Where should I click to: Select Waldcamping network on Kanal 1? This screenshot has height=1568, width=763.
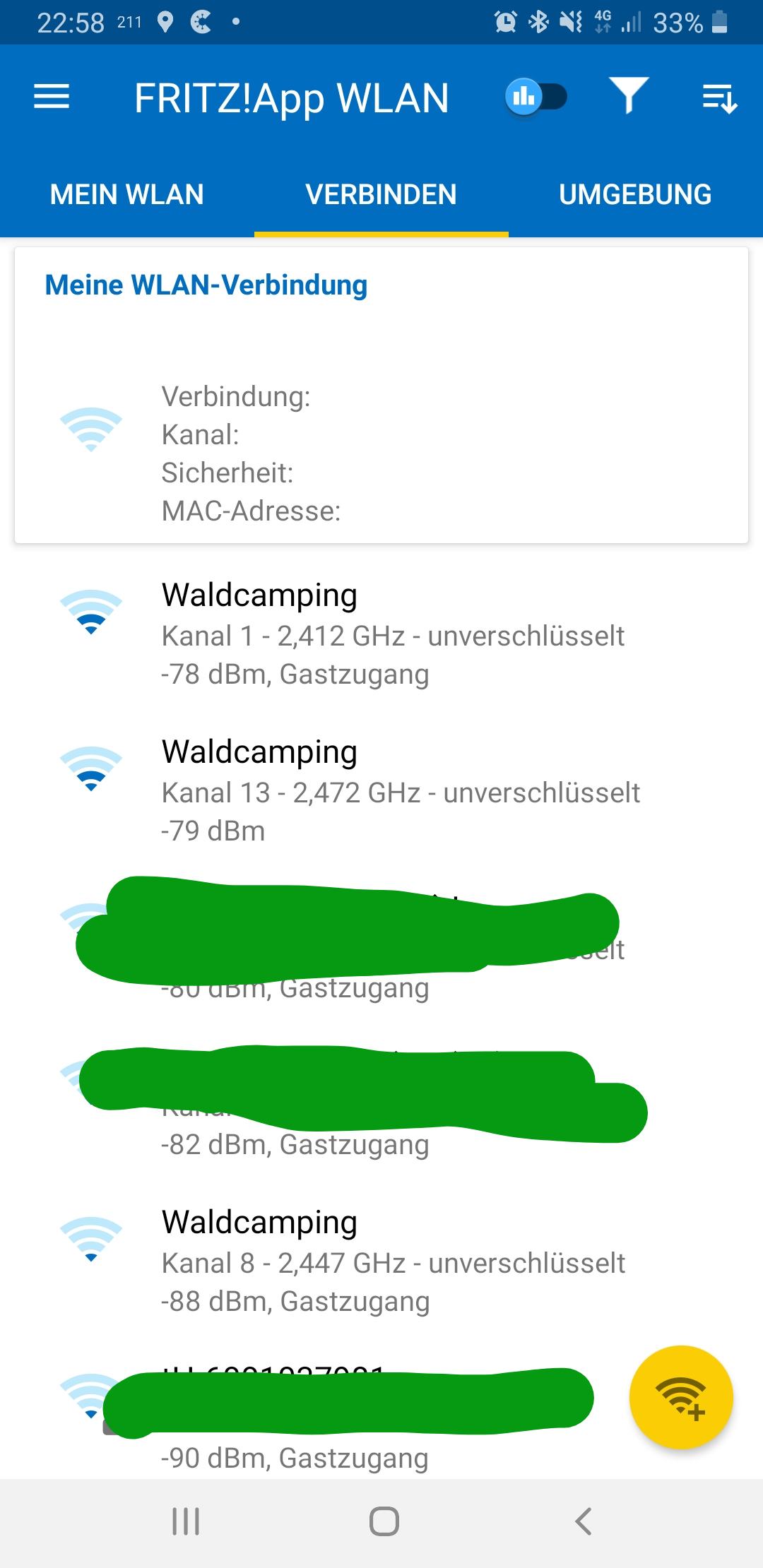tap(381, 634)
